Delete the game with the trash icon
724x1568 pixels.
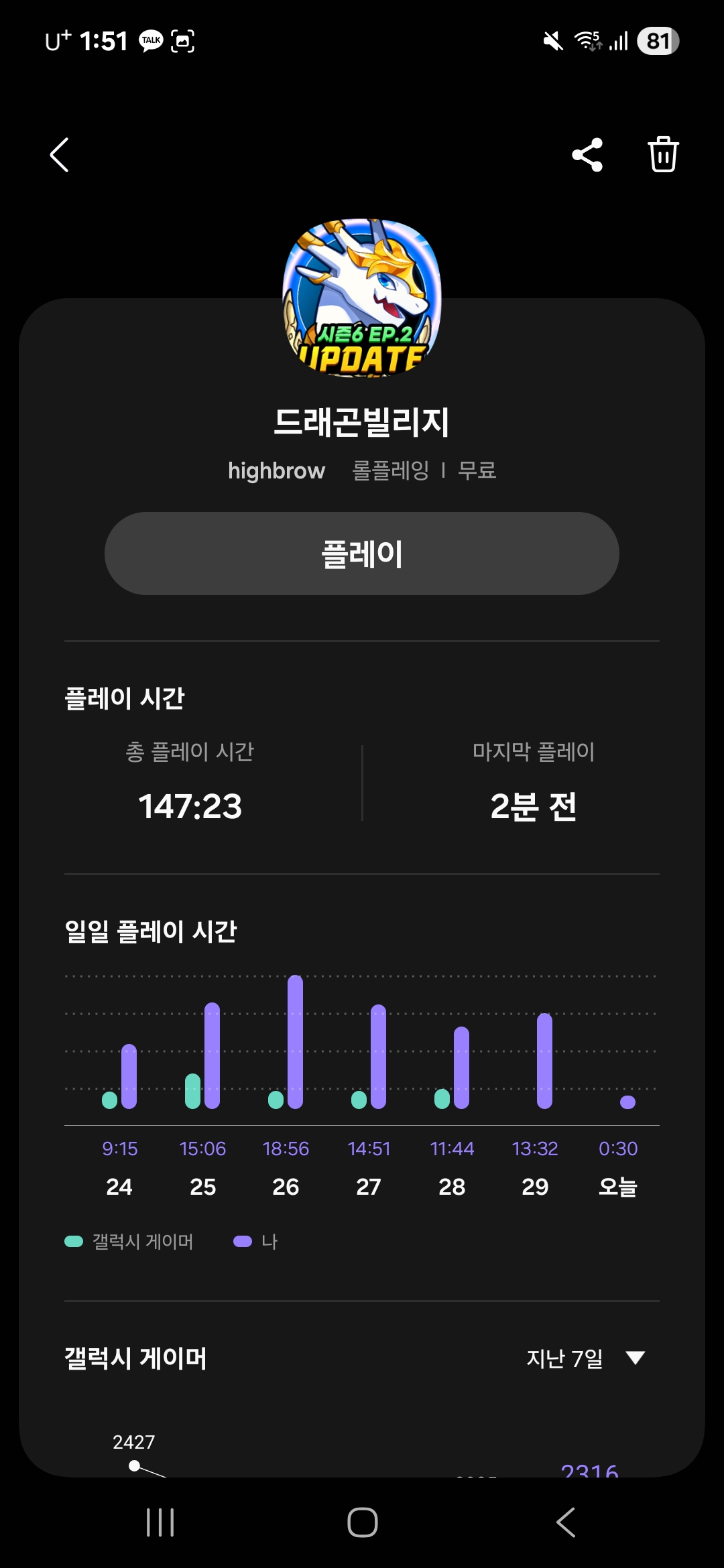point(663,155)
